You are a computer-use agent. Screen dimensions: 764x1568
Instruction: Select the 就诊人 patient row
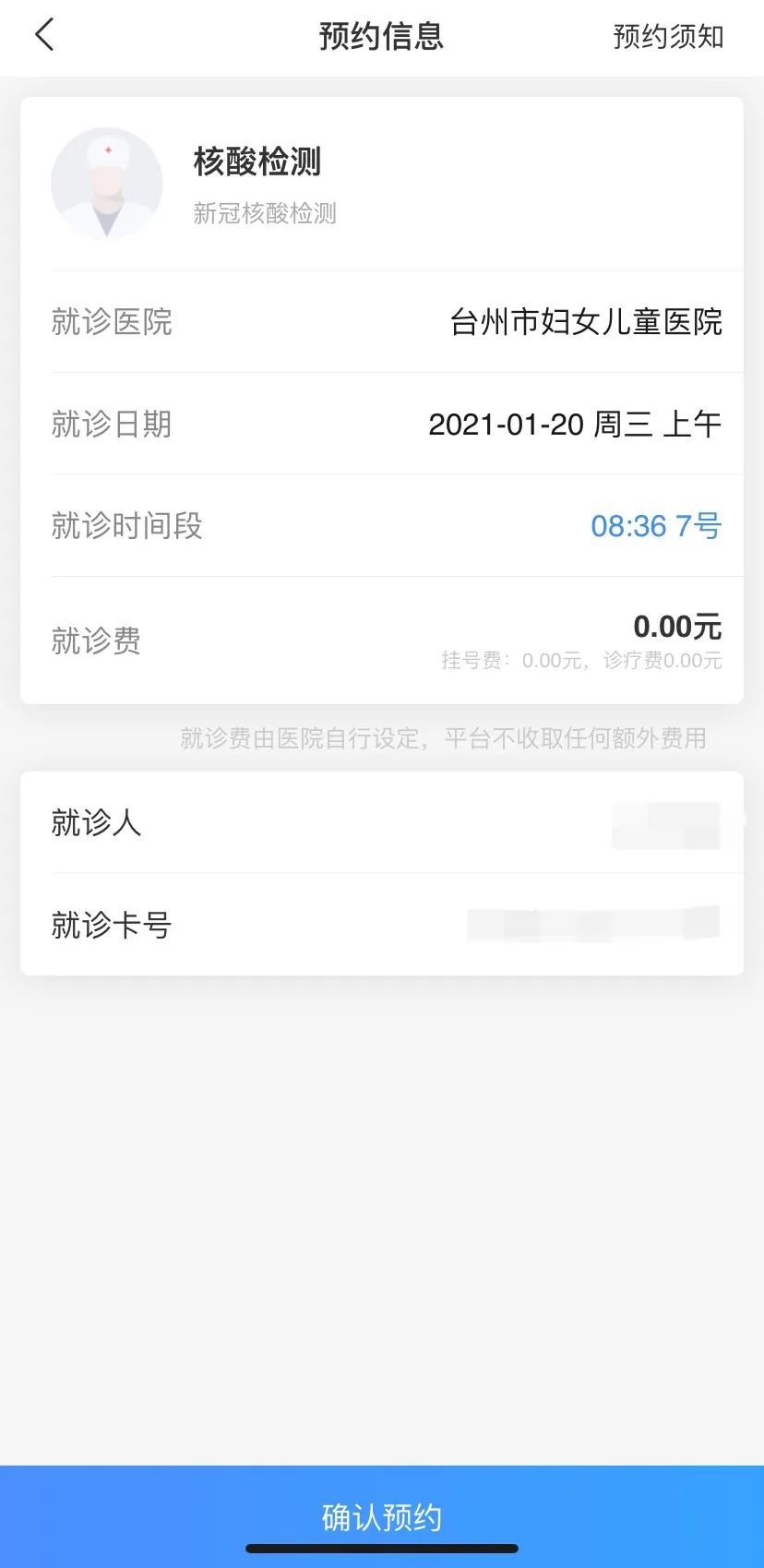(382, 822)
